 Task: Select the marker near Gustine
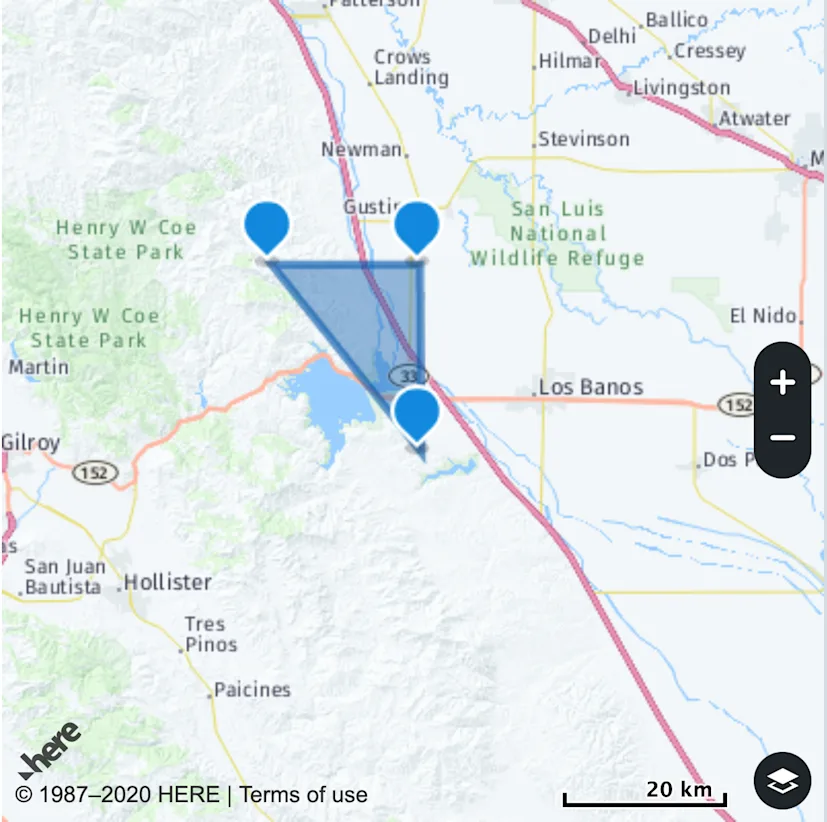pos(416,226)
